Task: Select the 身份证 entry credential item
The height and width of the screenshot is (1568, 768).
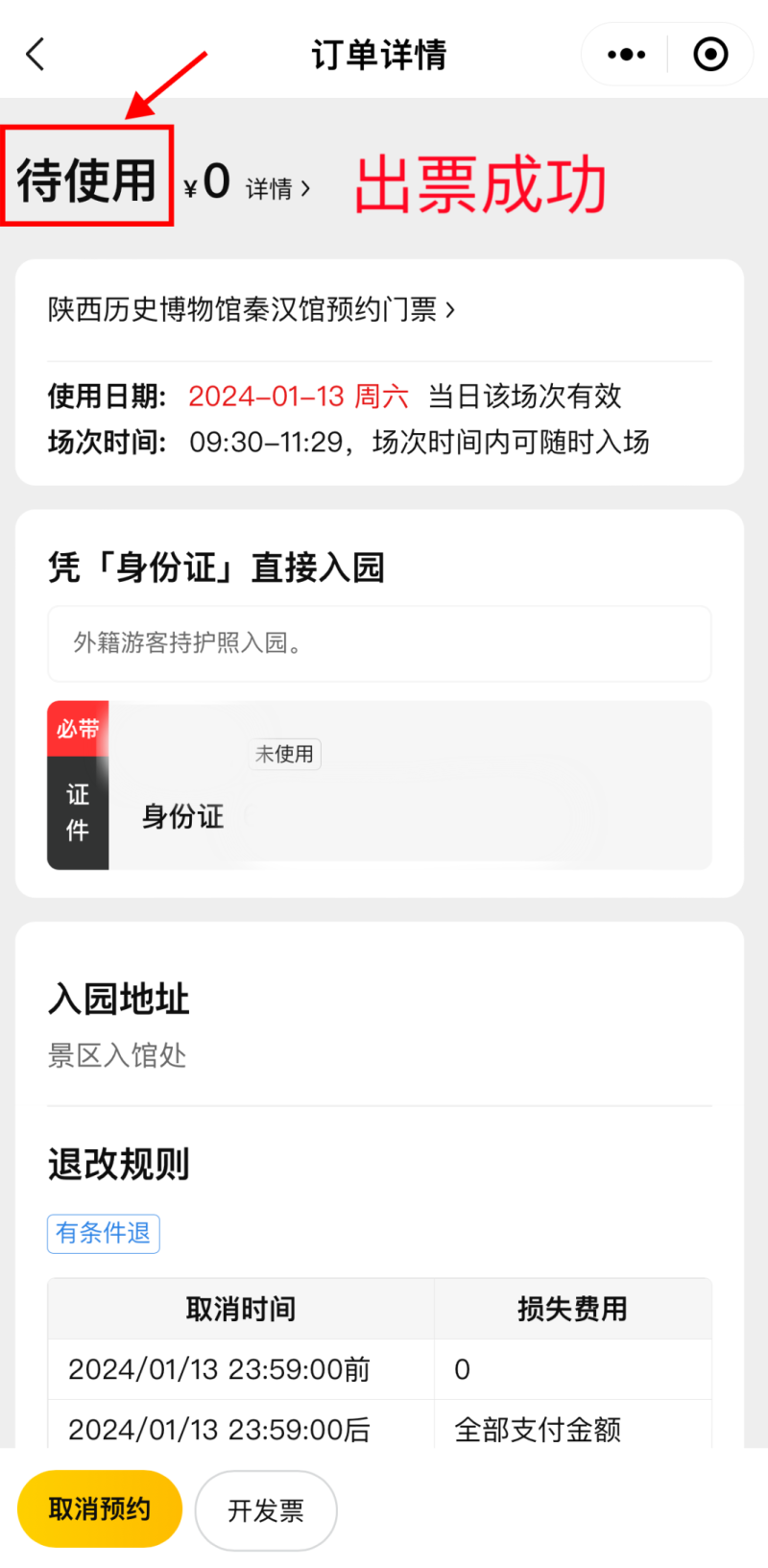Action: coord(180,817)
